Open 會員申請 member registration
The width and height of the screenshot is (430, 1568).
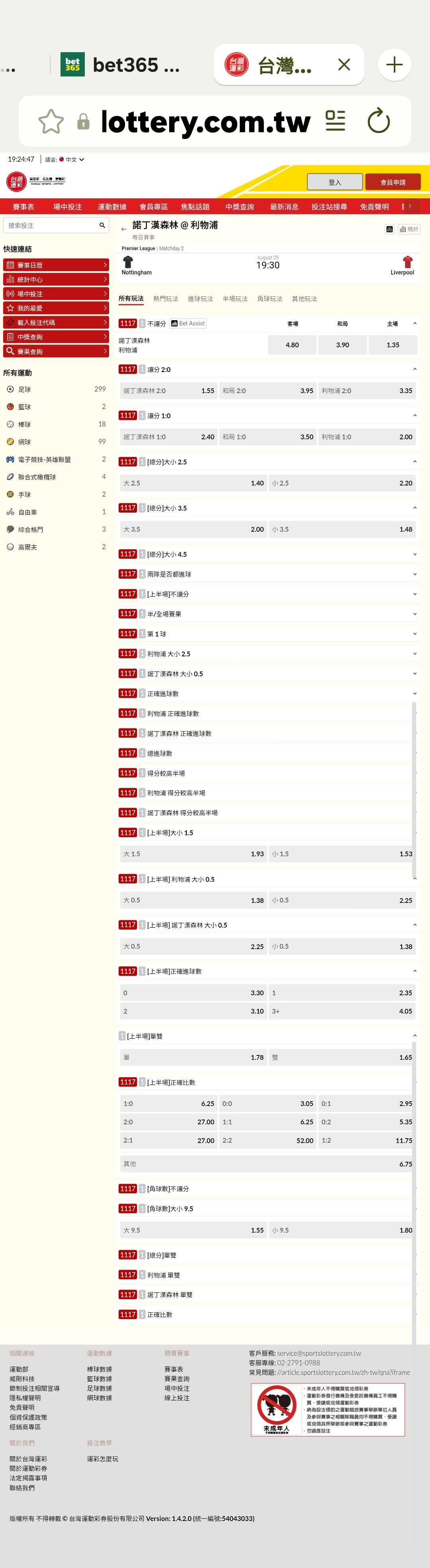tap(393, 181)
